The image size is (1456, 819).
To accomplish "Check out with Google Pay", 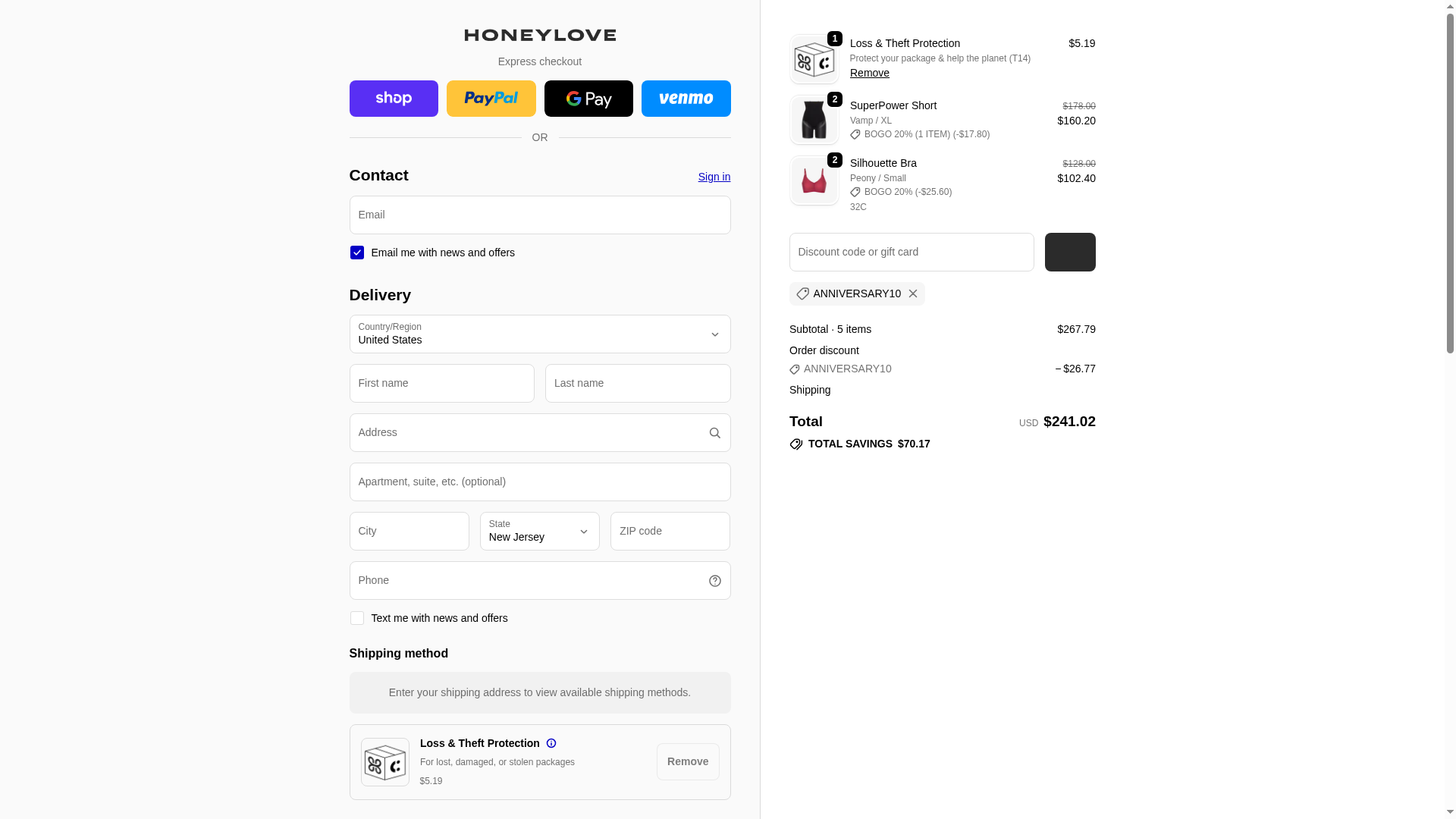I will [588, 99].
